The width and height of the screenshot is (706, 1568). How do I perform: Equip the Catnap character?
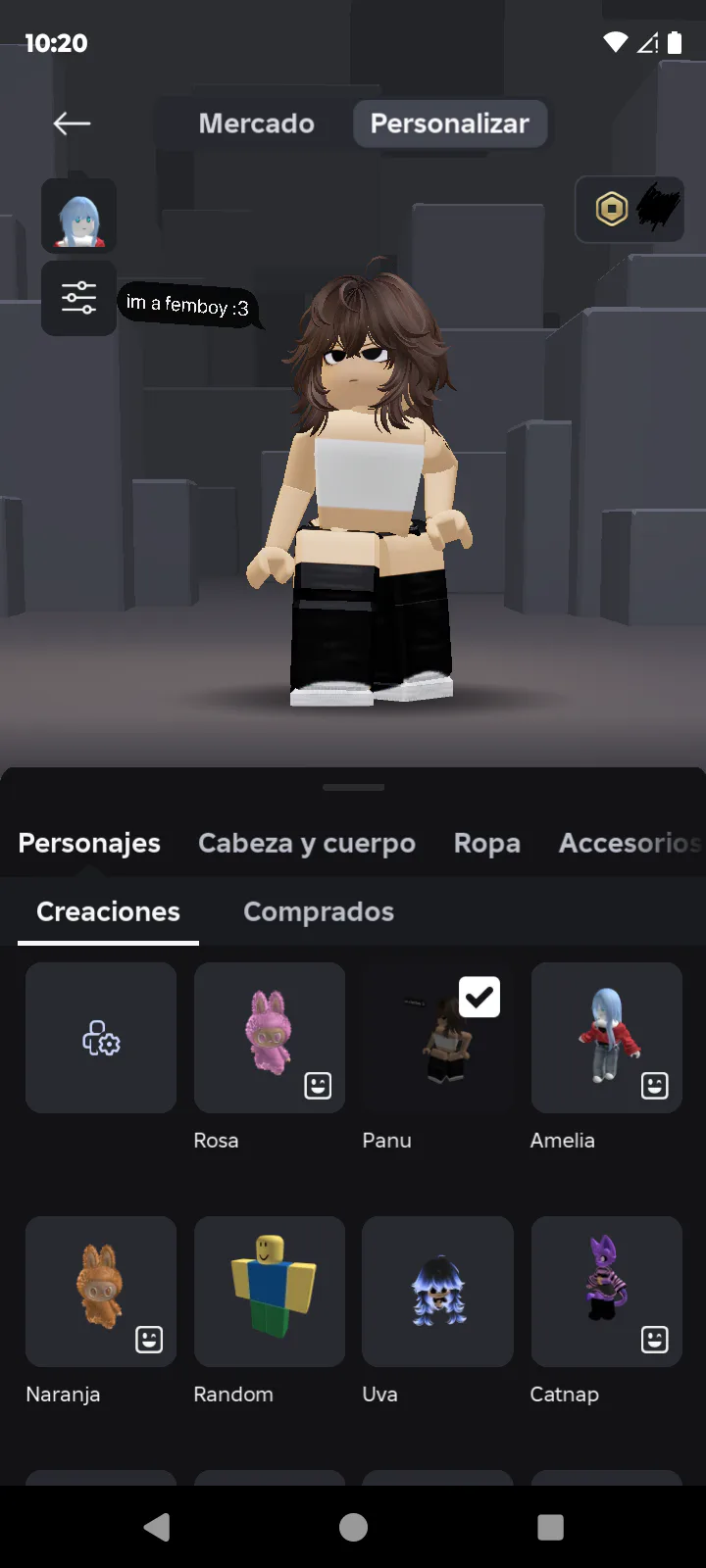coord(606,1292)
